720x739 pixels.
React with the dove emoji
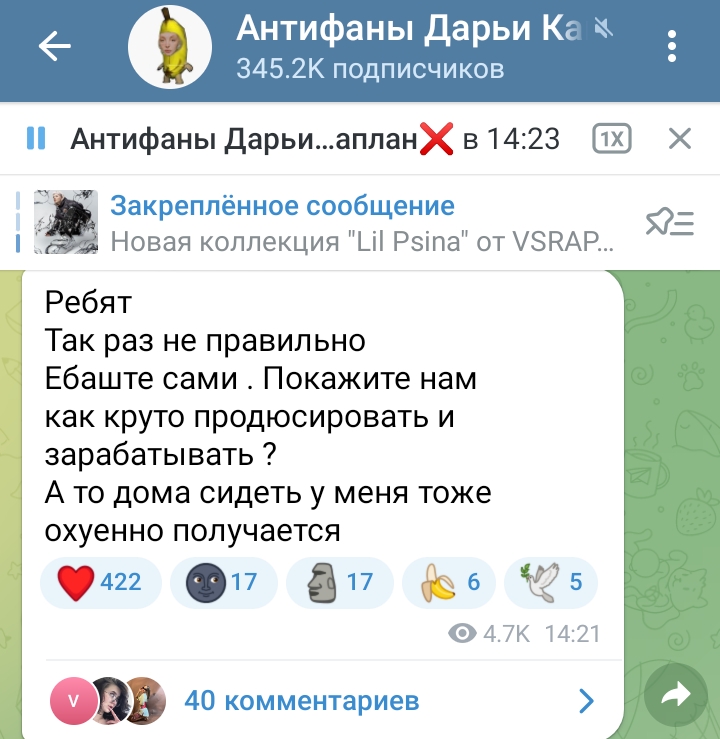[551, 582]
